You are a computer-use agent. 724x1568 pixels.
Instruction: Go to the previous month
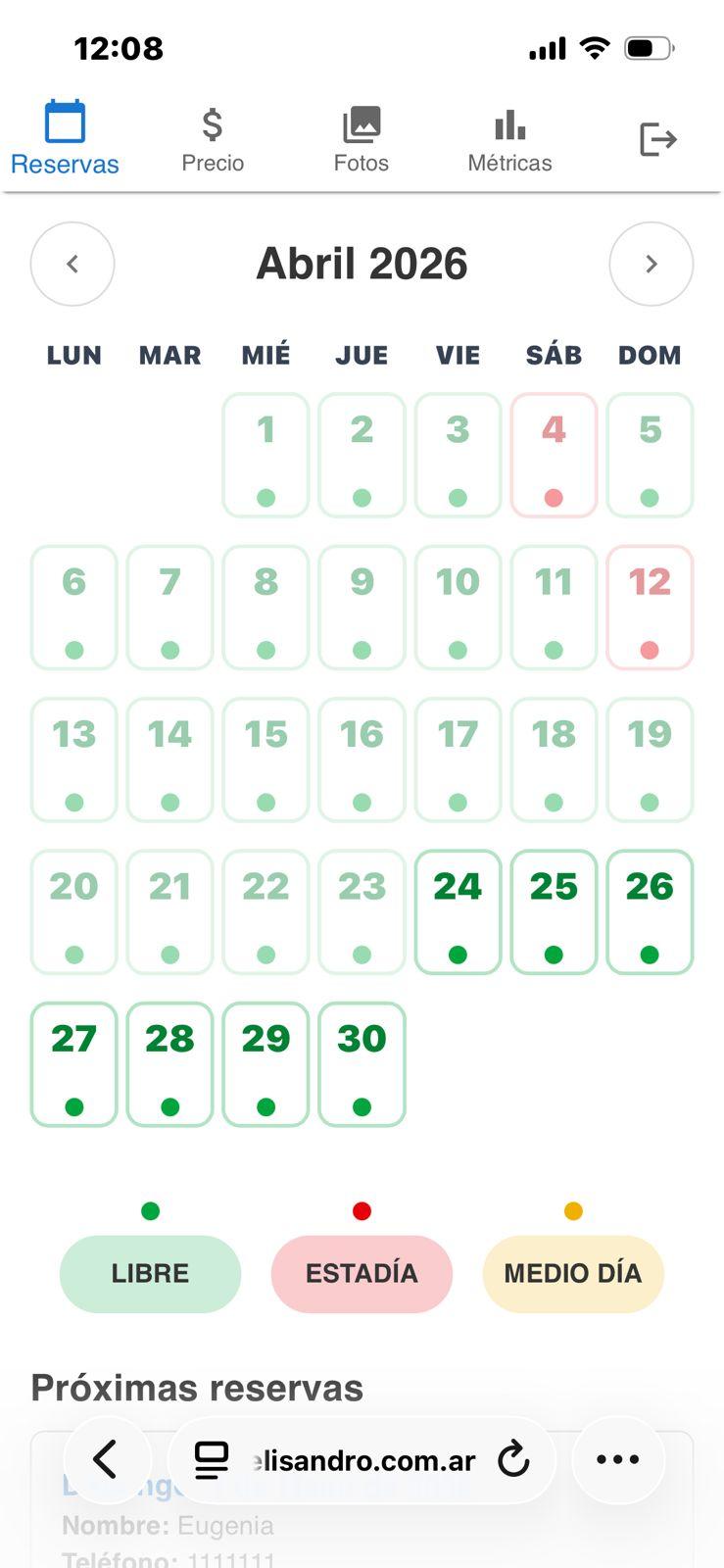click(x=72, y=264)
